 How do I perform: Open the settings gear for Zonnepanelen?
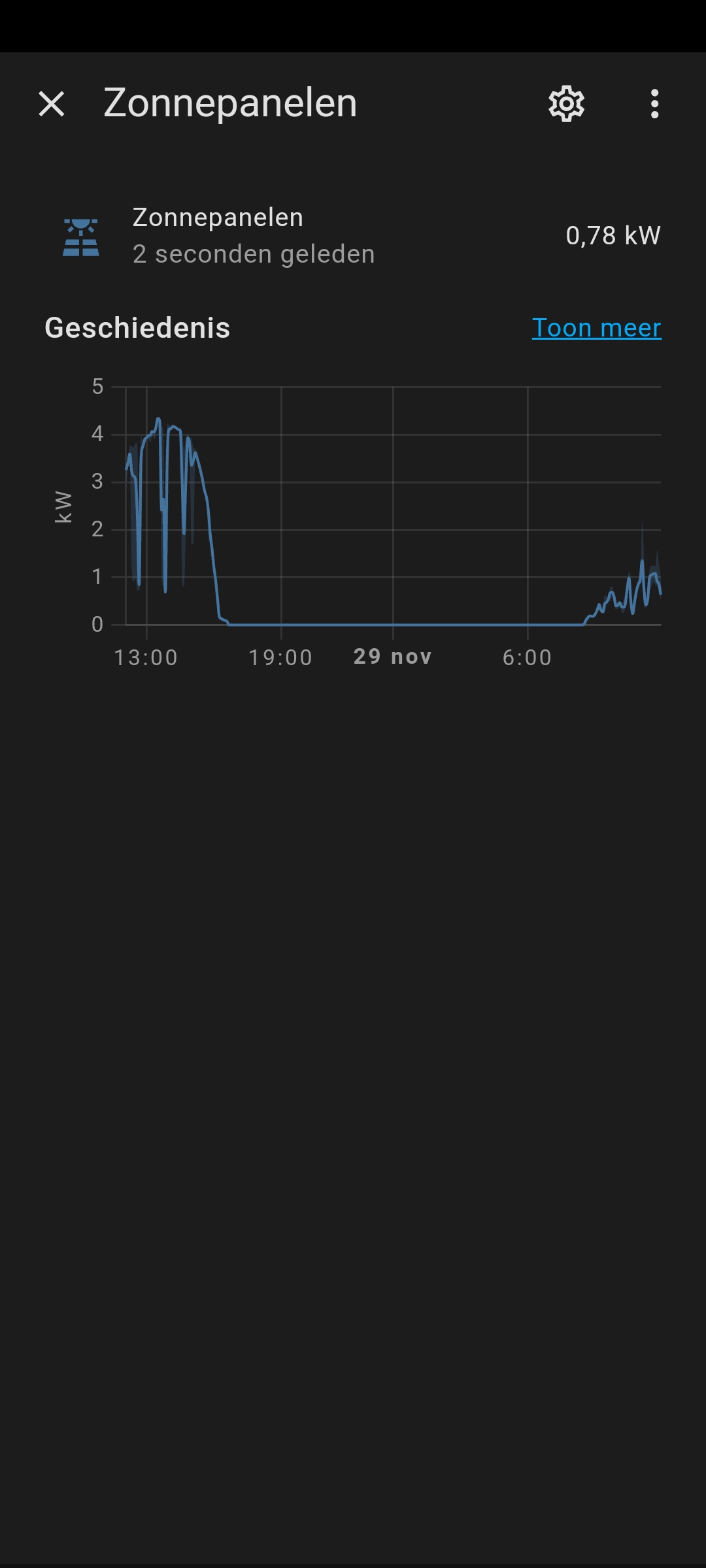pyautogui.click(x=566, y=104)
